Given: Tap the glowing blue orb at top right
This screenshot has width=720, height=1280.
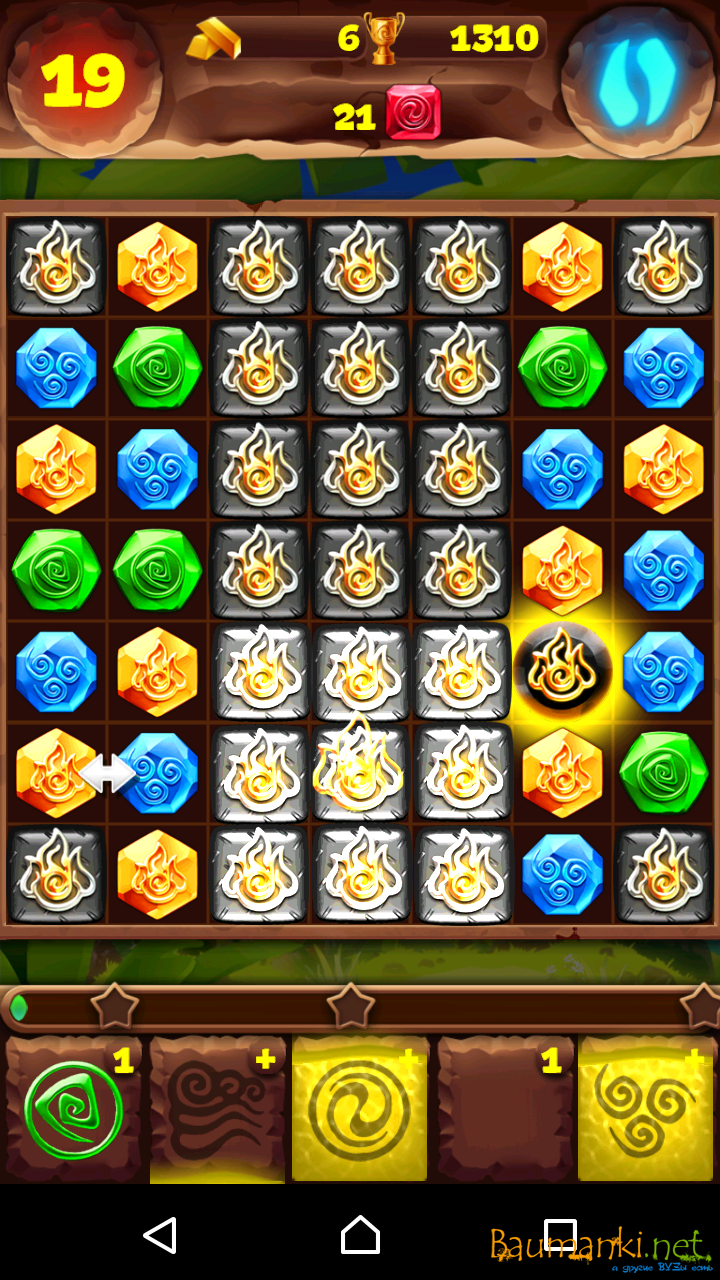Looking at the screenshot, I should pyautogui.click(x=637, y=80).
